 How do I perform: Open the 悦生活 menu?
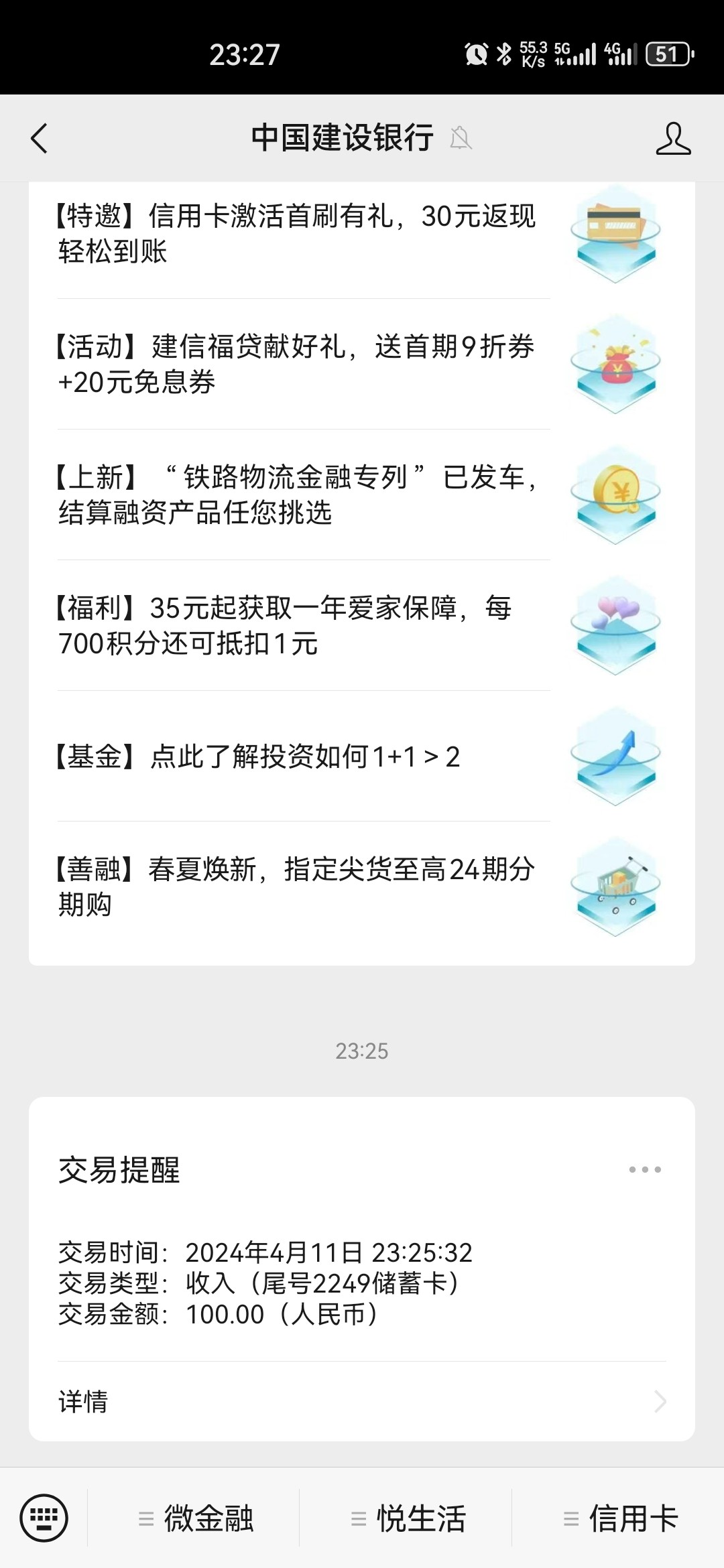pos(408,1518)
